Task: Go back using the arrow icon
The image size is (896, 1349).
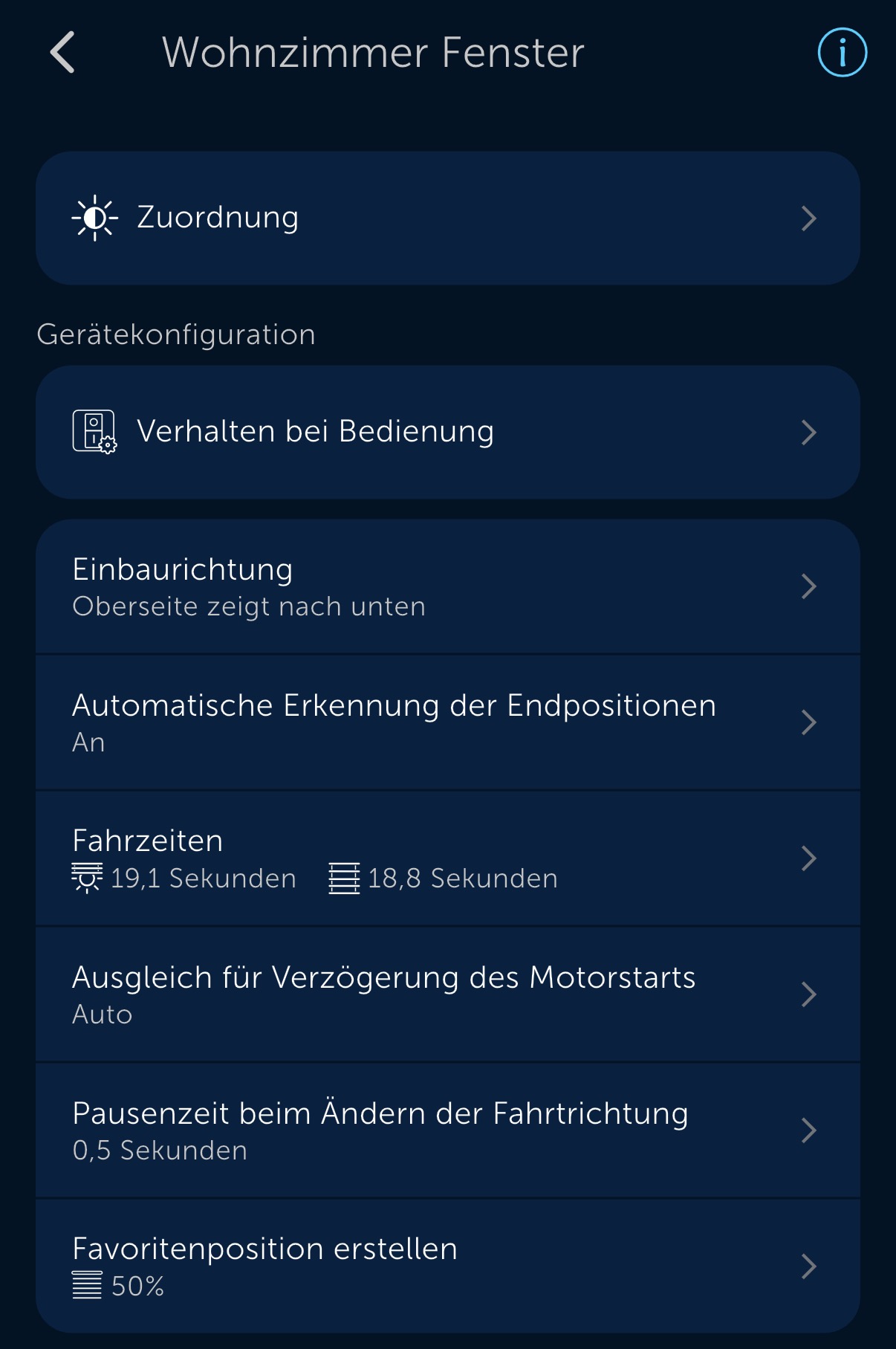Action: click(x=63, y=53)
